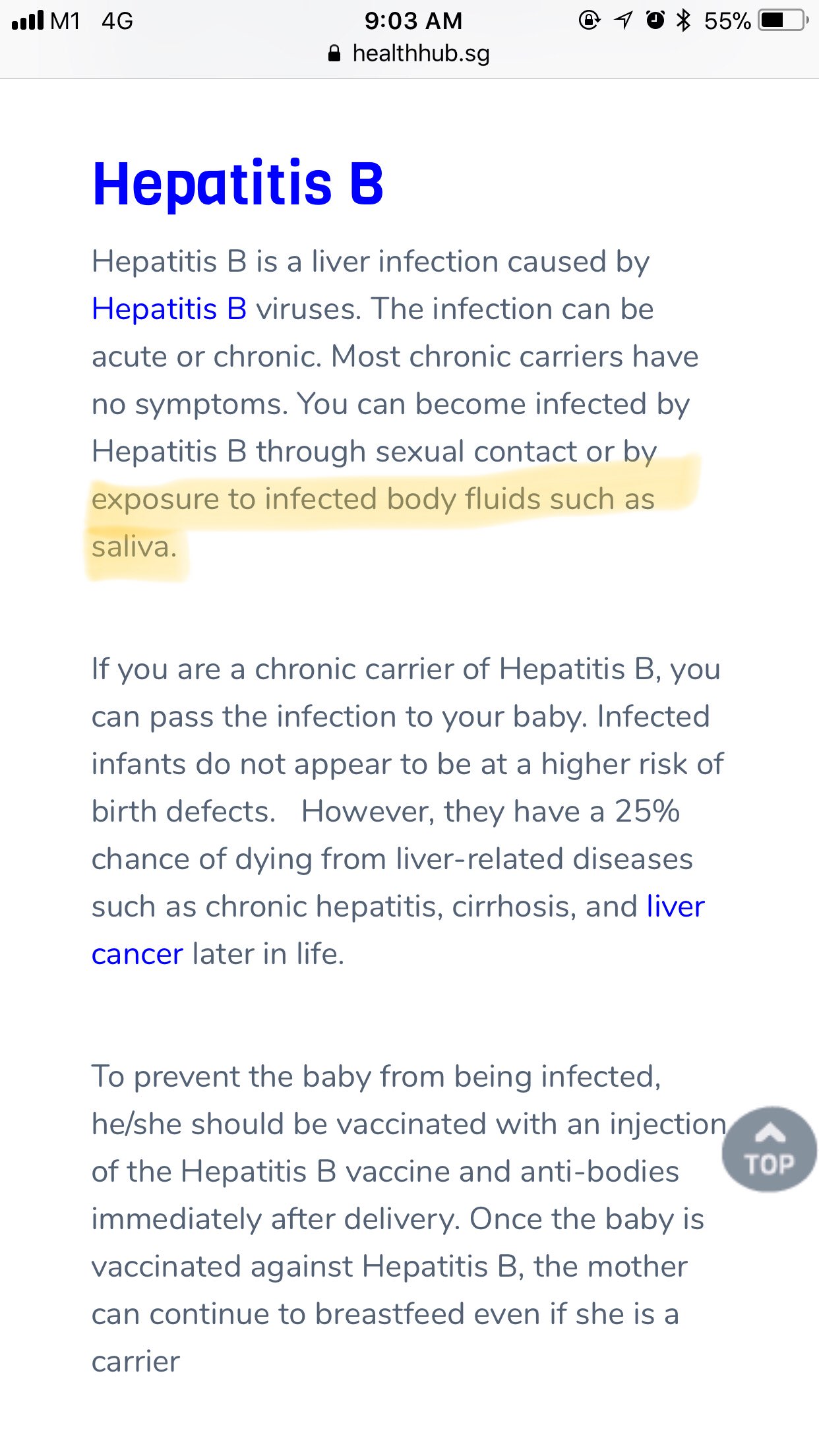Screen dimensions: 819x1456
Task: Jump back using the TOP button
Action: pos(769,1149)
